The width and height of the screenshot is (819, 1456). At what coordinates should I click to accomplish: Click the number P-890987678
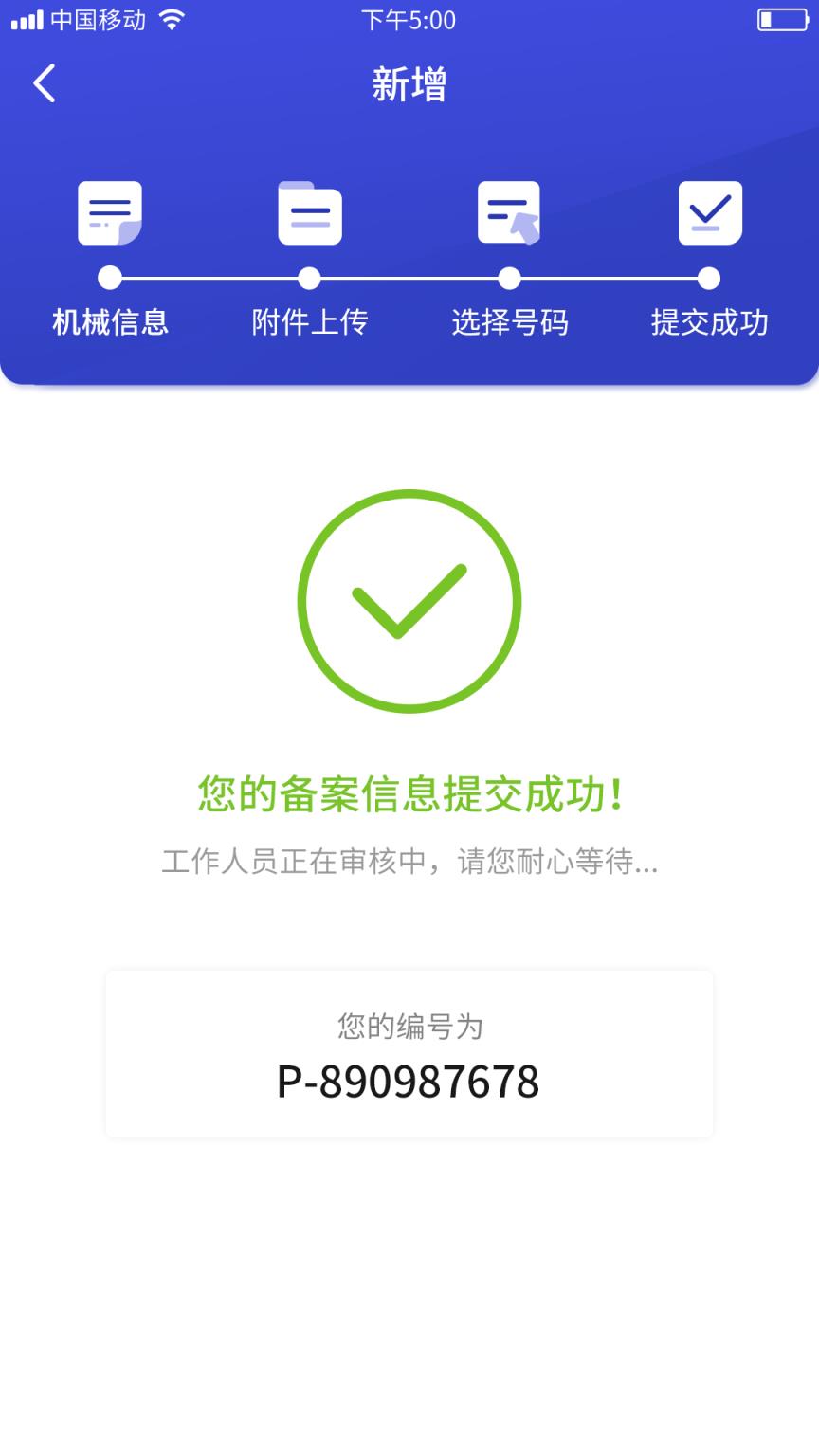pyautogui.click(x=409, y=1081)
